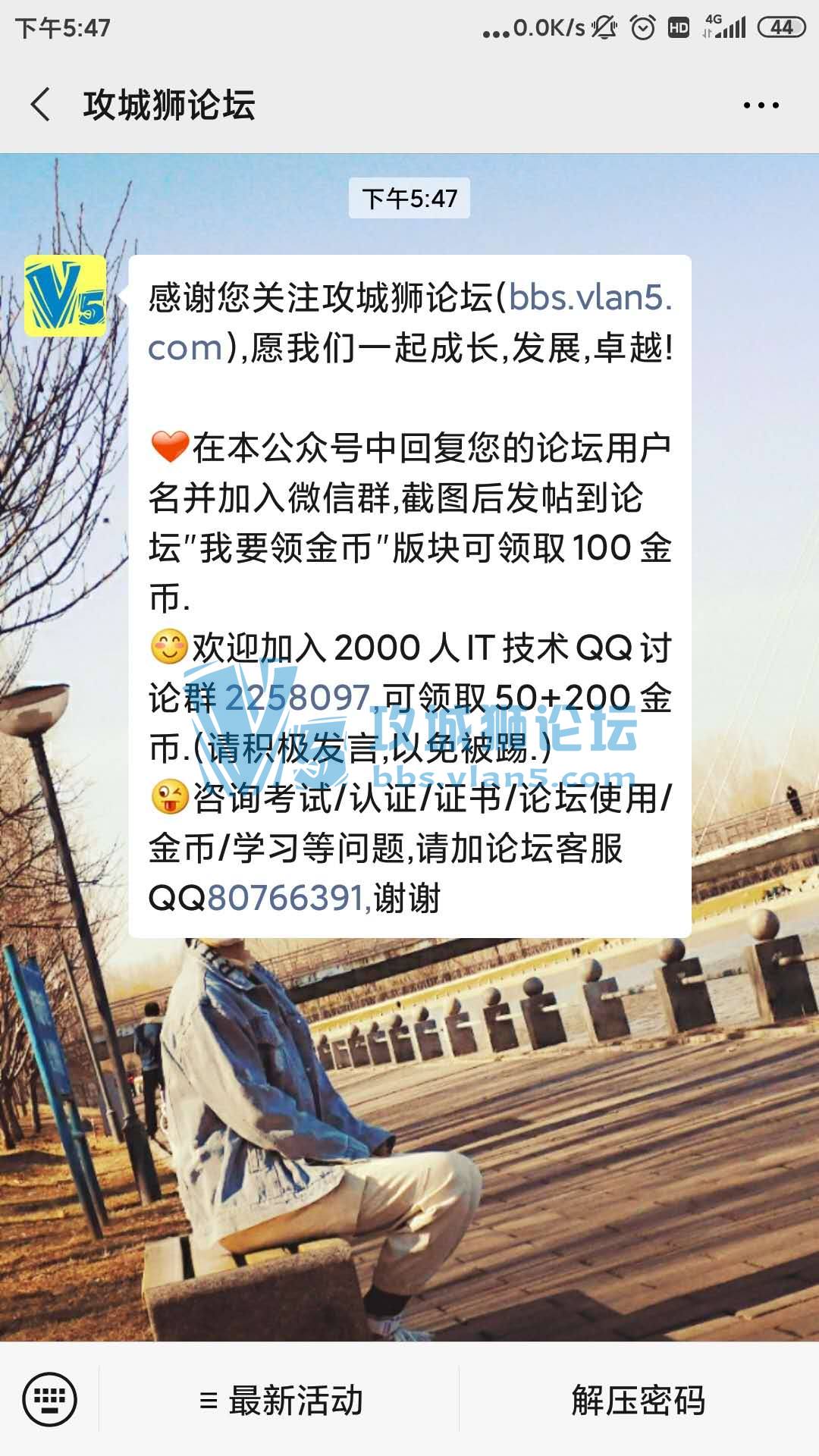Viewport: 819px width, 1456px height.
Task: Open the V5 account avatar
Action: coord(65,296)
